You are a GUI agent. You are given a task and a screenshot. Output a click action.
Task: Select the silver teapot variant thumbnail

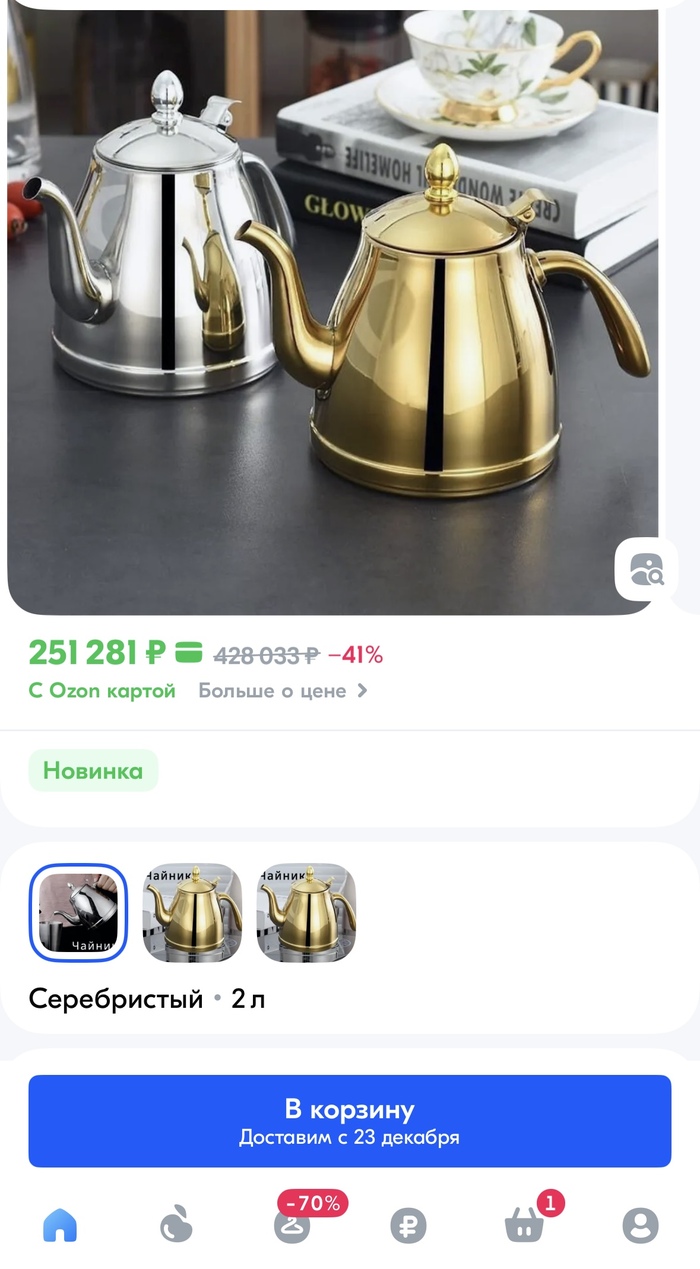coord(78,913)
